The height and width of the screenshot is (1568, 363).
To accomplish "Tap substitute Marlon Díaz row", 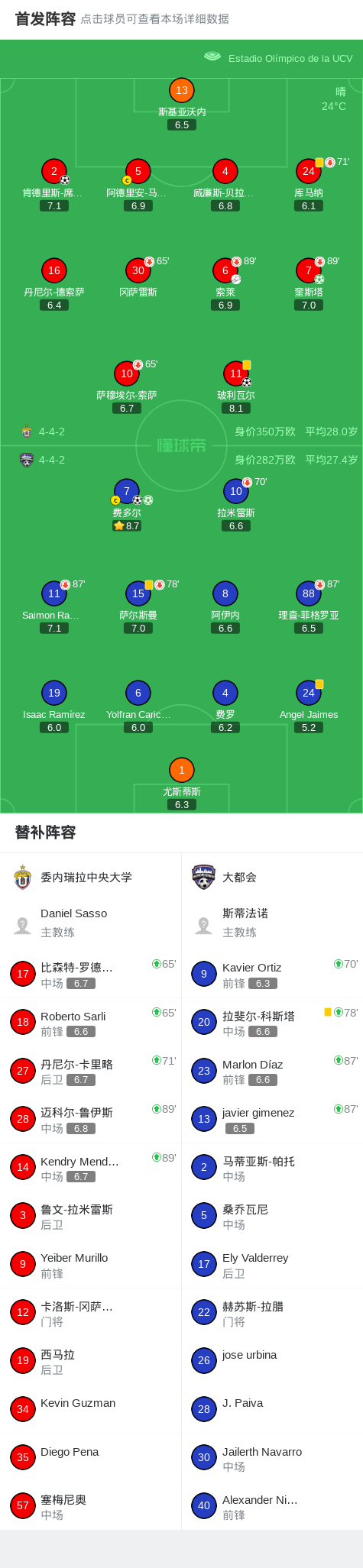I will point(272,1071).
